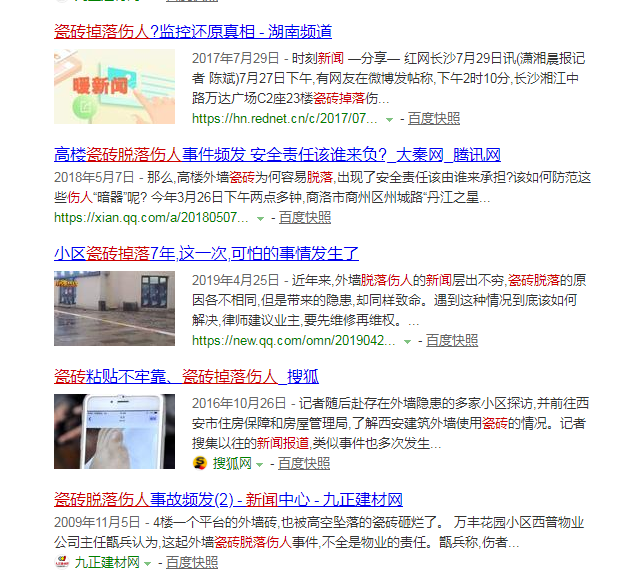Expand the dropdown arrow next to new.qq.com URL
Screen dimensions: 635x576
(x=407, y=341)
